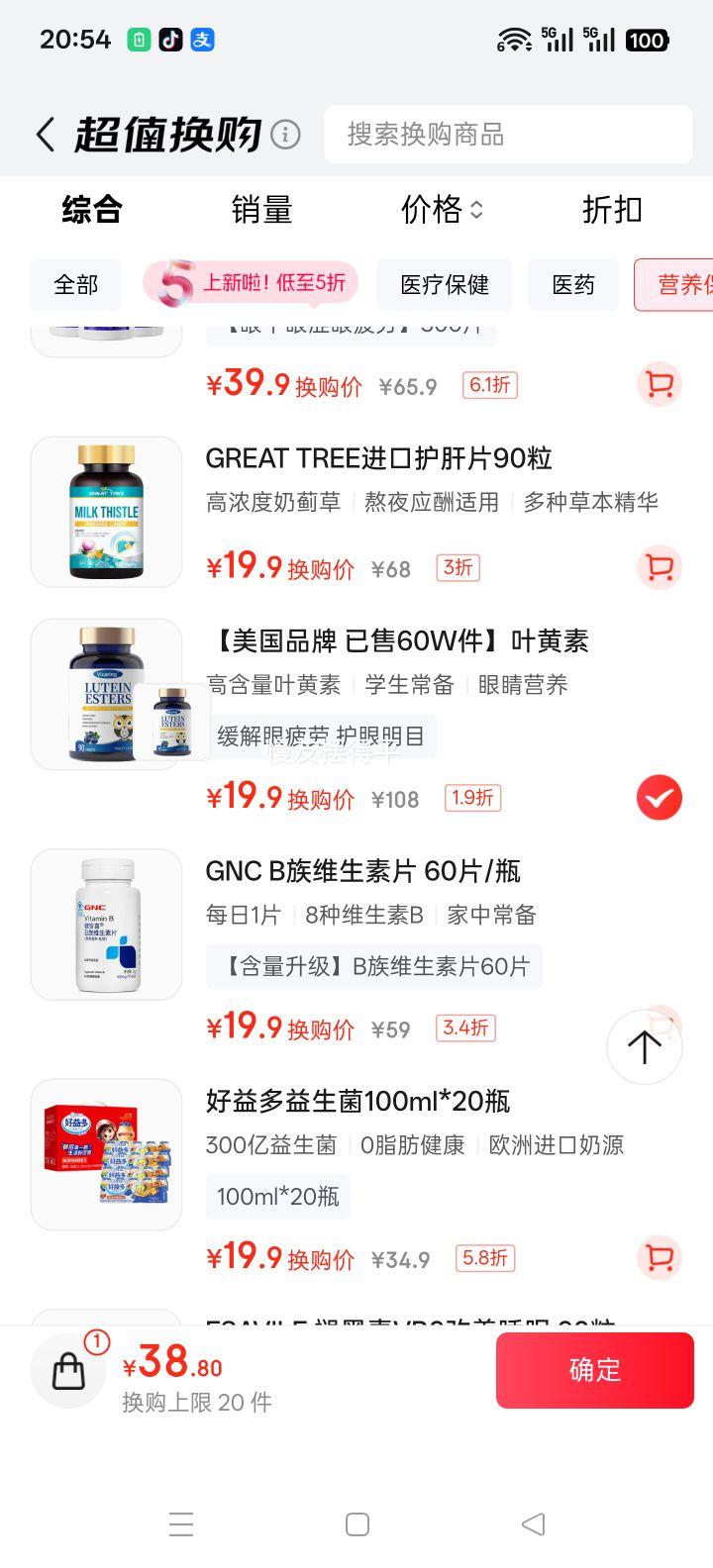Open the shopping bag with selected items
Image resolution: width=713 pixels, height=1568 pixels.
pyautogui.click(x=68, y=1371)
